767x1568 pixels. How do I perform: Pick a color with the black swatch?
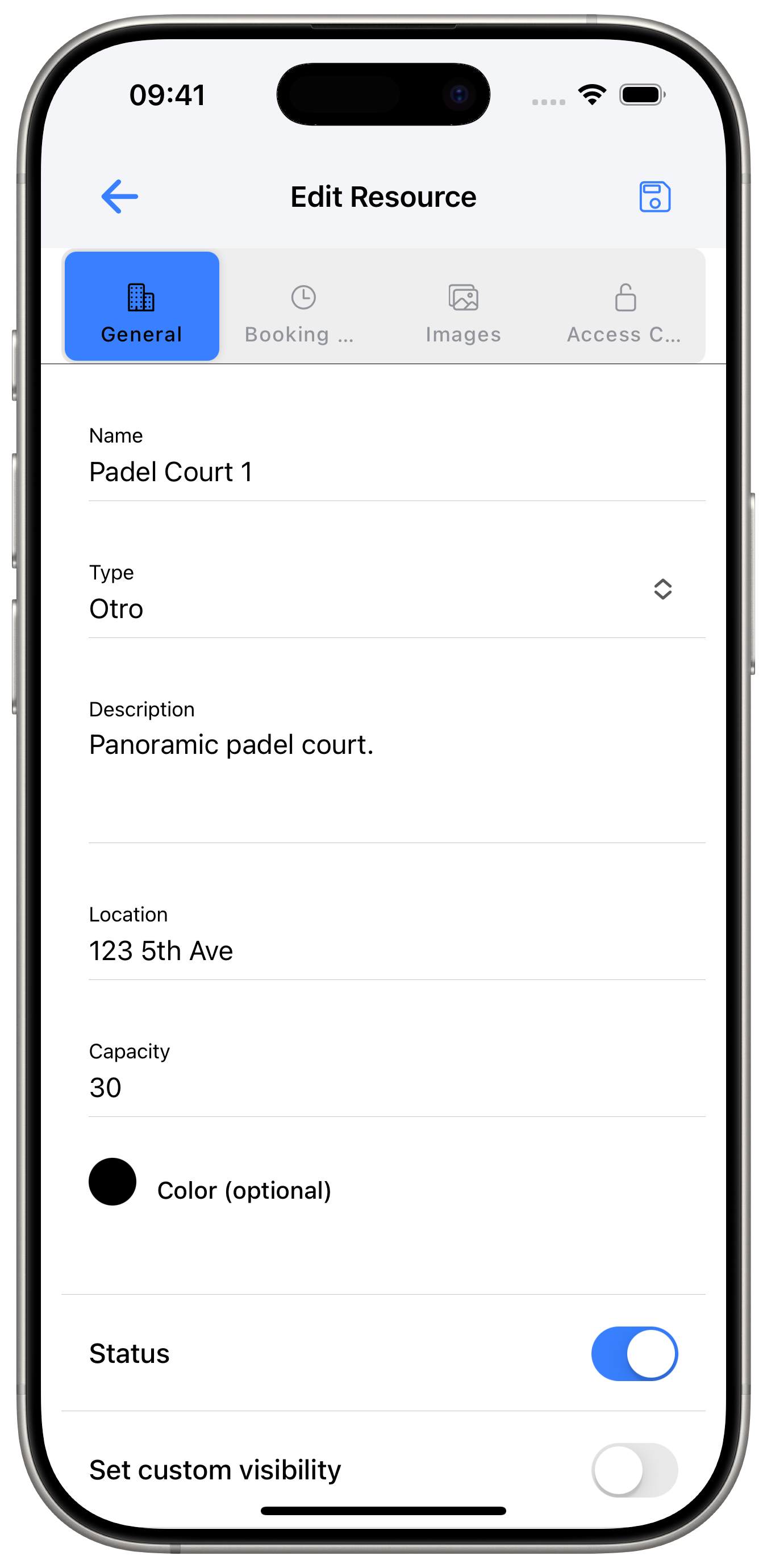point(112,1182)
